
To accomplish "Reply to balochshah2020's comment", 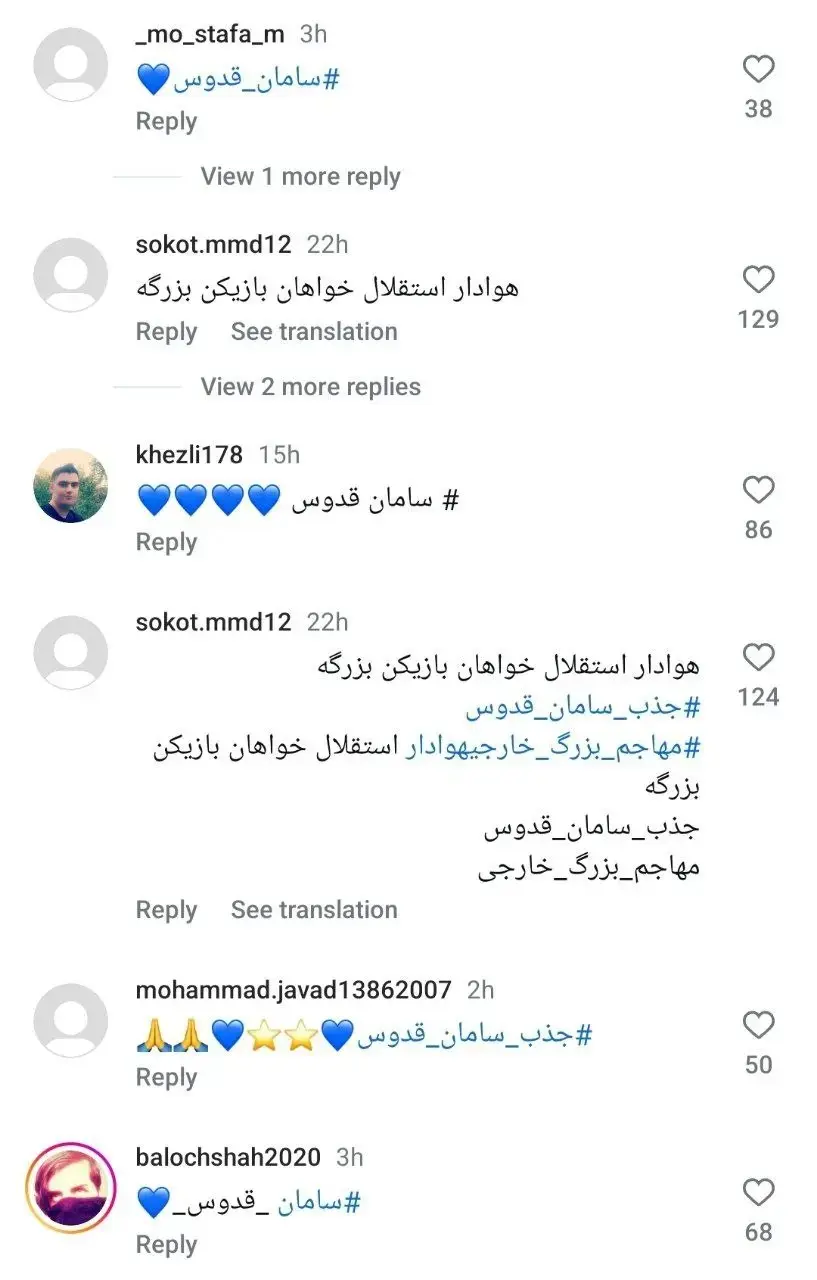I will click(166, 1245).
